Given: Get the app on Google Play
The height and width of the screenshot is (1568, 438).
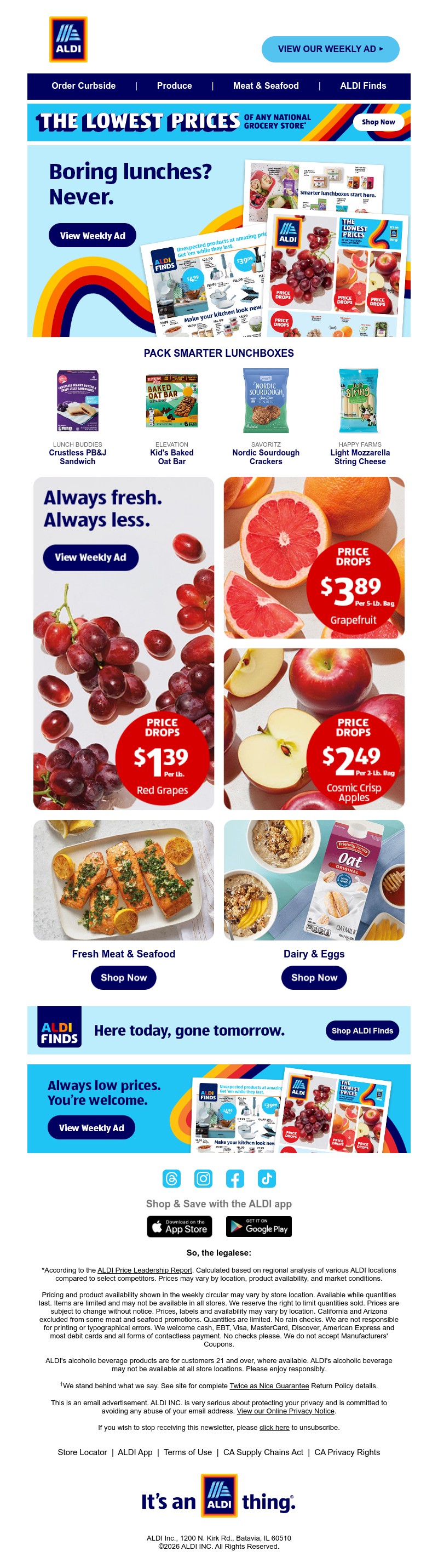Looking at the screenshot, I should point(258,1226).
